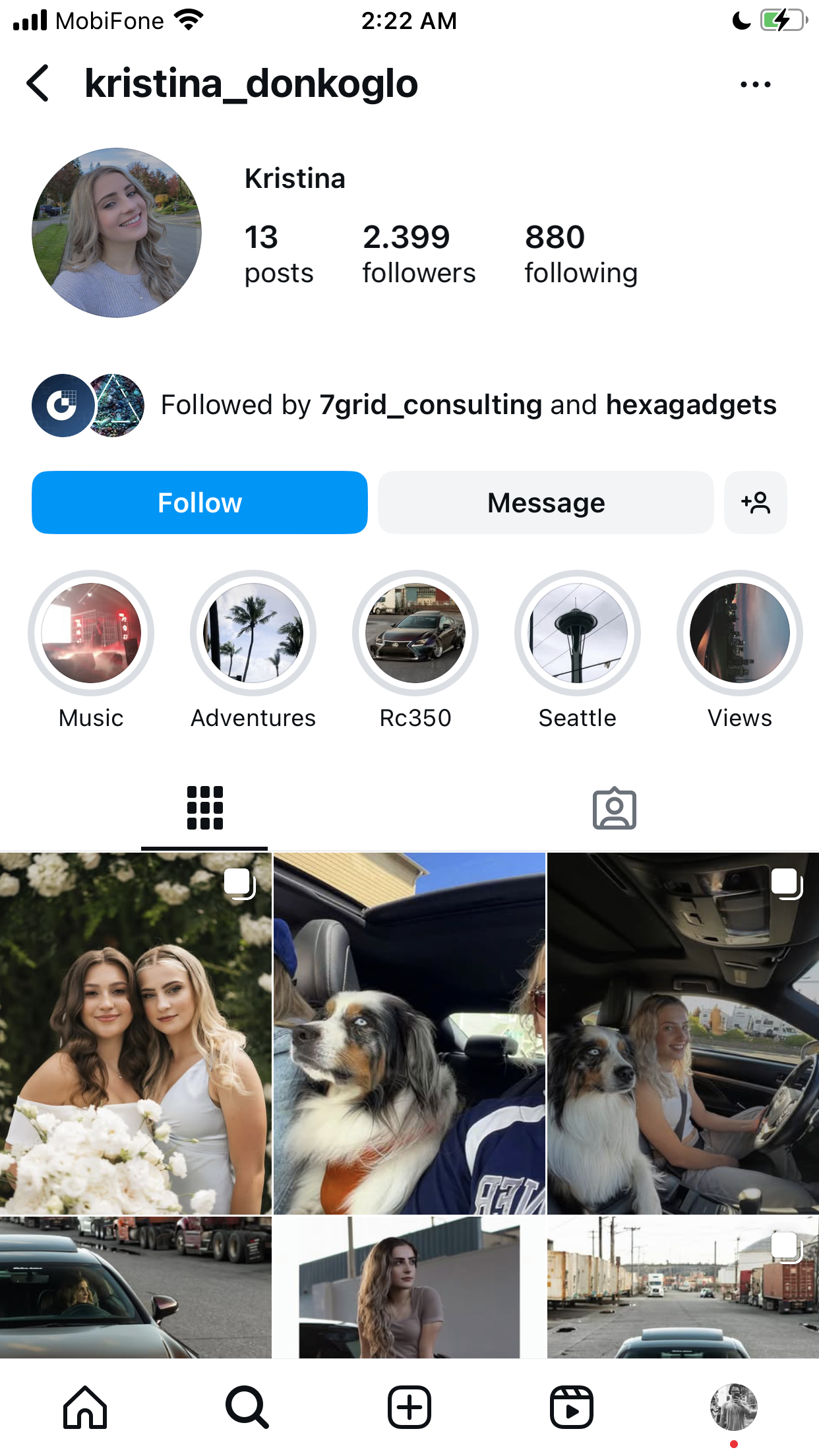Open the Reels tab
The image size is (819, 1456).
(572, 1407)
